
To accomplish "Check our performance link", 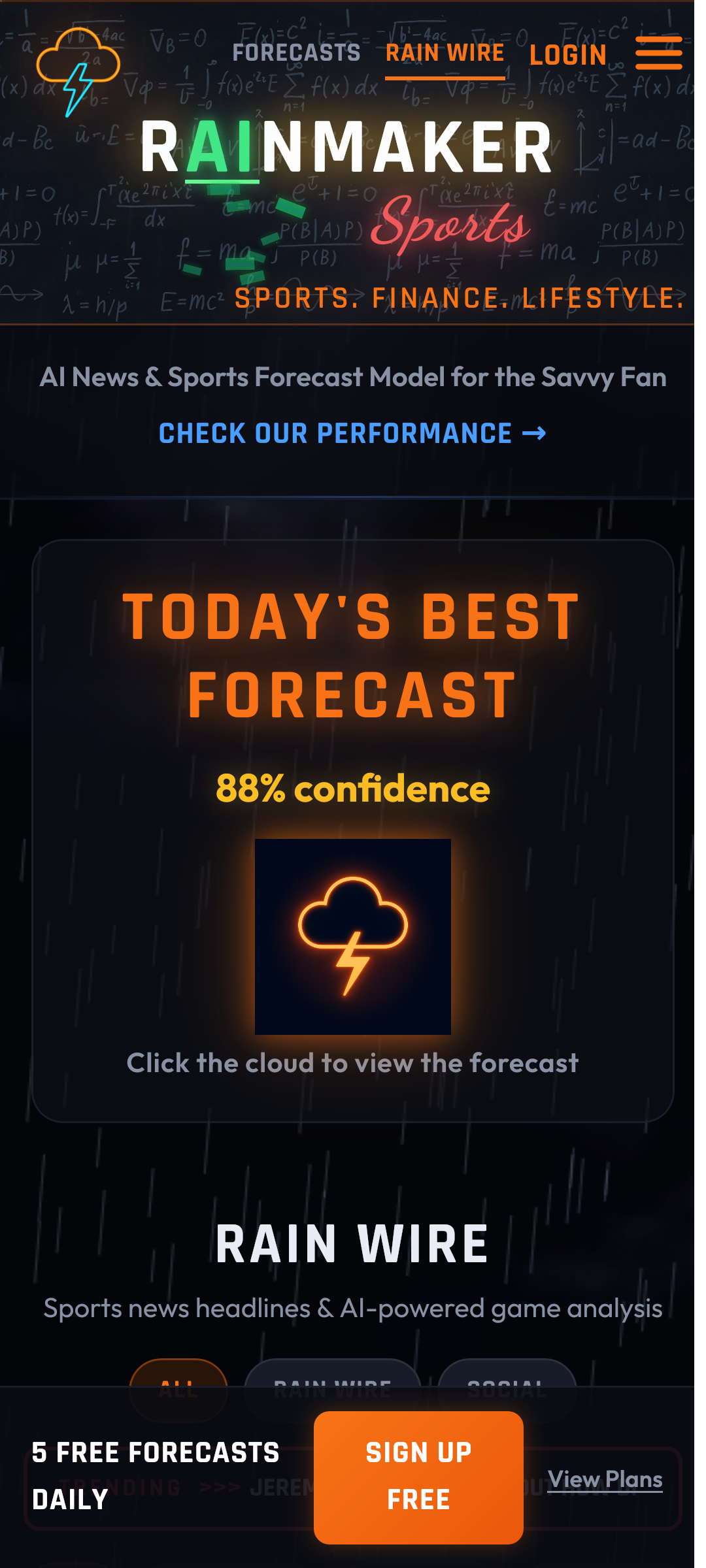I will point(352,433).
